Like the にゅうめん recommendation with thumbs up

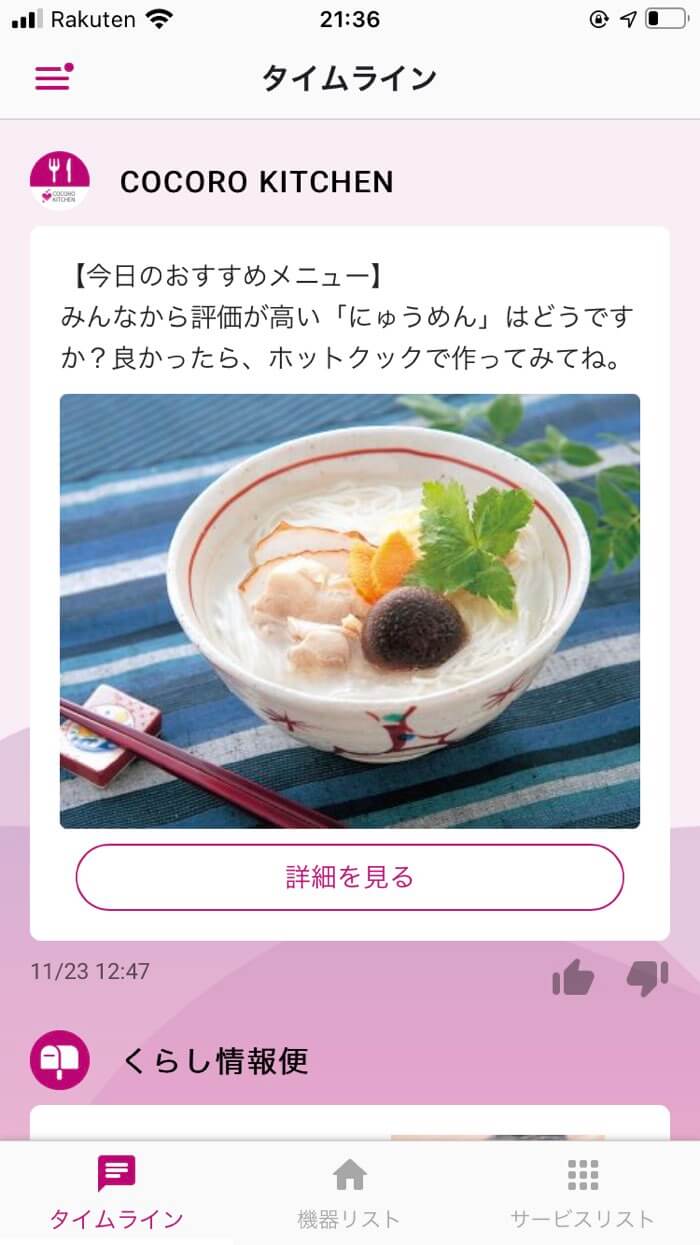click(x=573, y=977)
